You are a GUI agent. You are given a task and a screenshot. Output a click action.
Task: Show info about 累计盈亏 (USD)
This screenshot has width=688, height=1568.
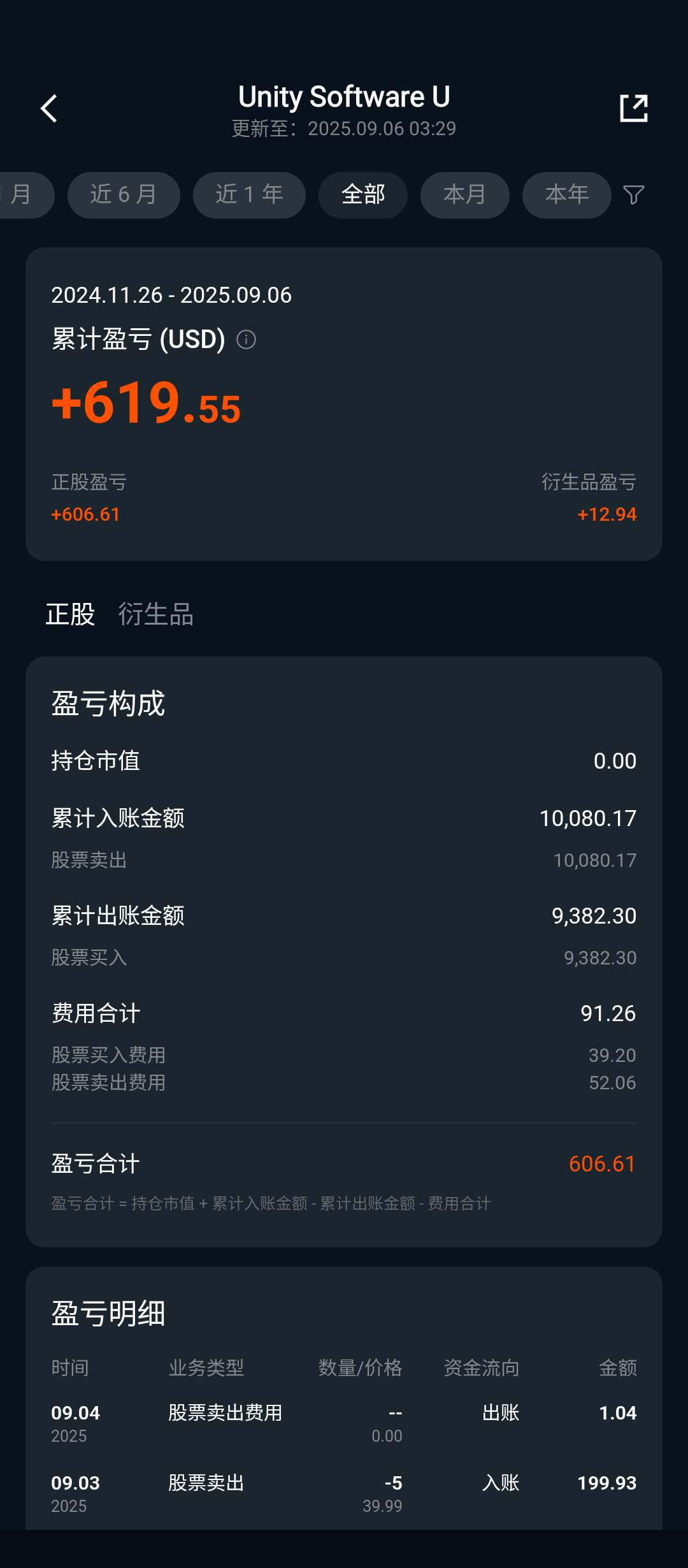pos(246,340)
